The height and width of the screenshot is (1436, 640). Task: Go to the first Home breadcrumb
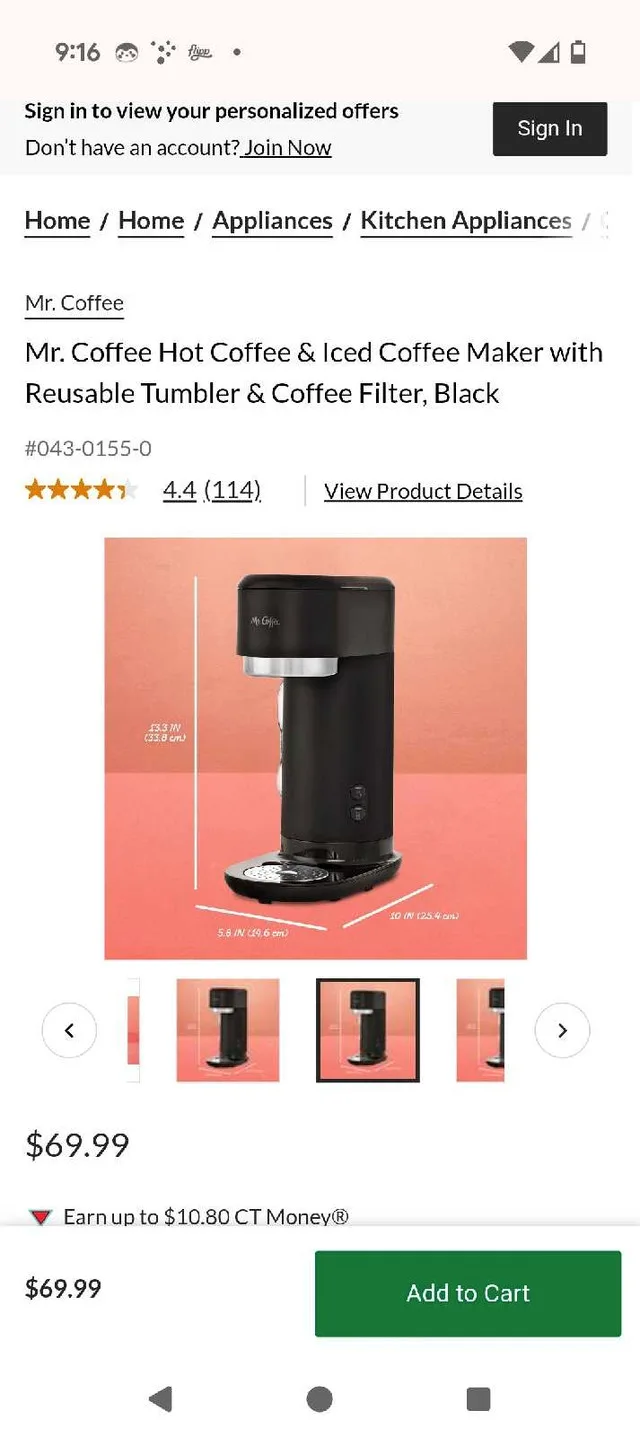coord(57,221)
